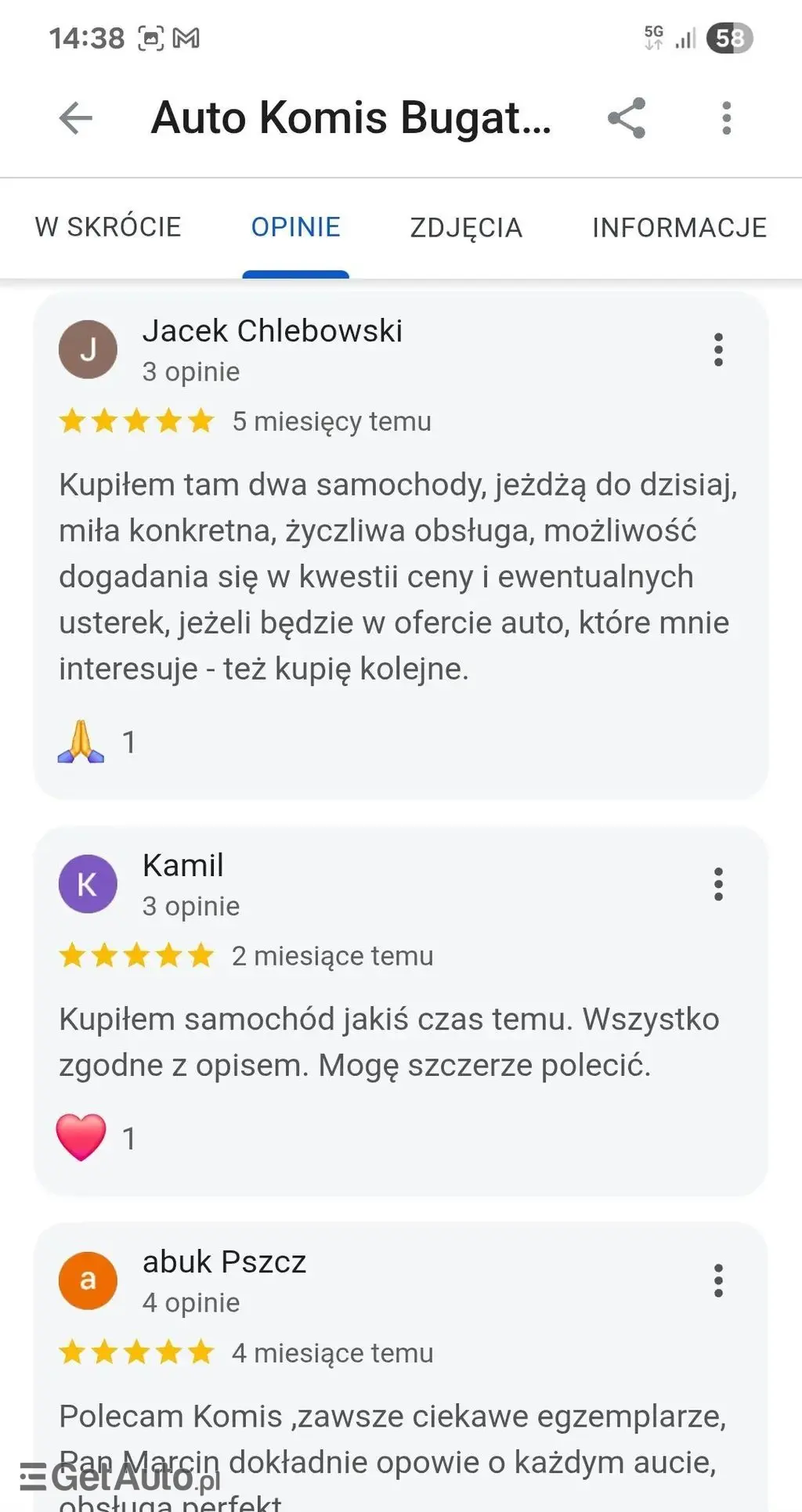Open options menu on Kamil's review
The image size is (802, 1512).
[718, 884]
